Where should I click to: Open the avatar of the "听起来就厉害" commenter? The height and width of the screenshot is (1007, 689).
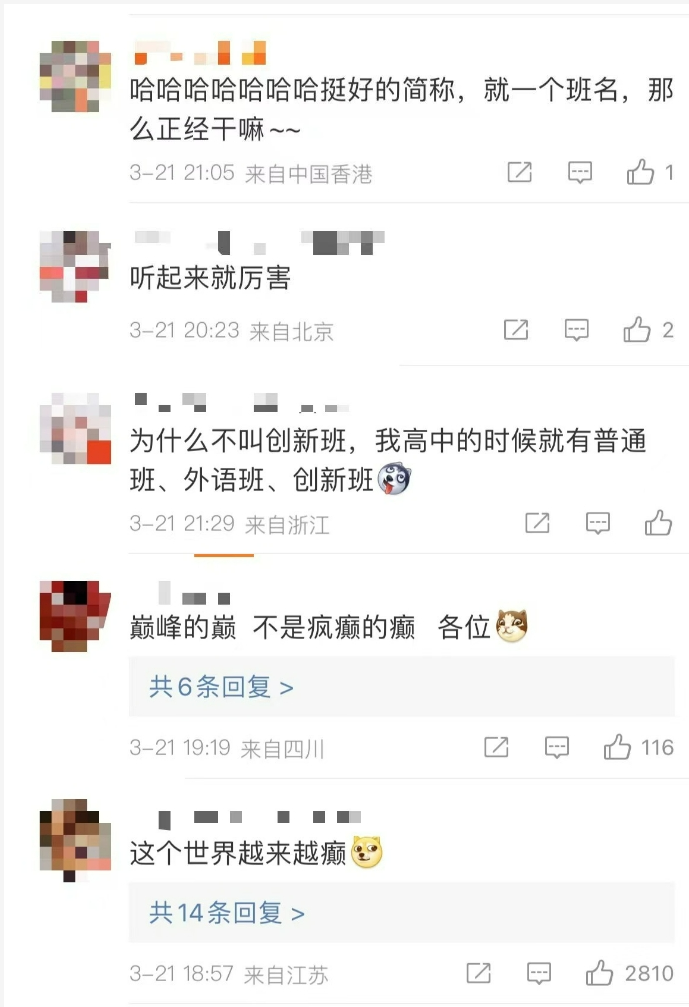(x=75, y=266)
